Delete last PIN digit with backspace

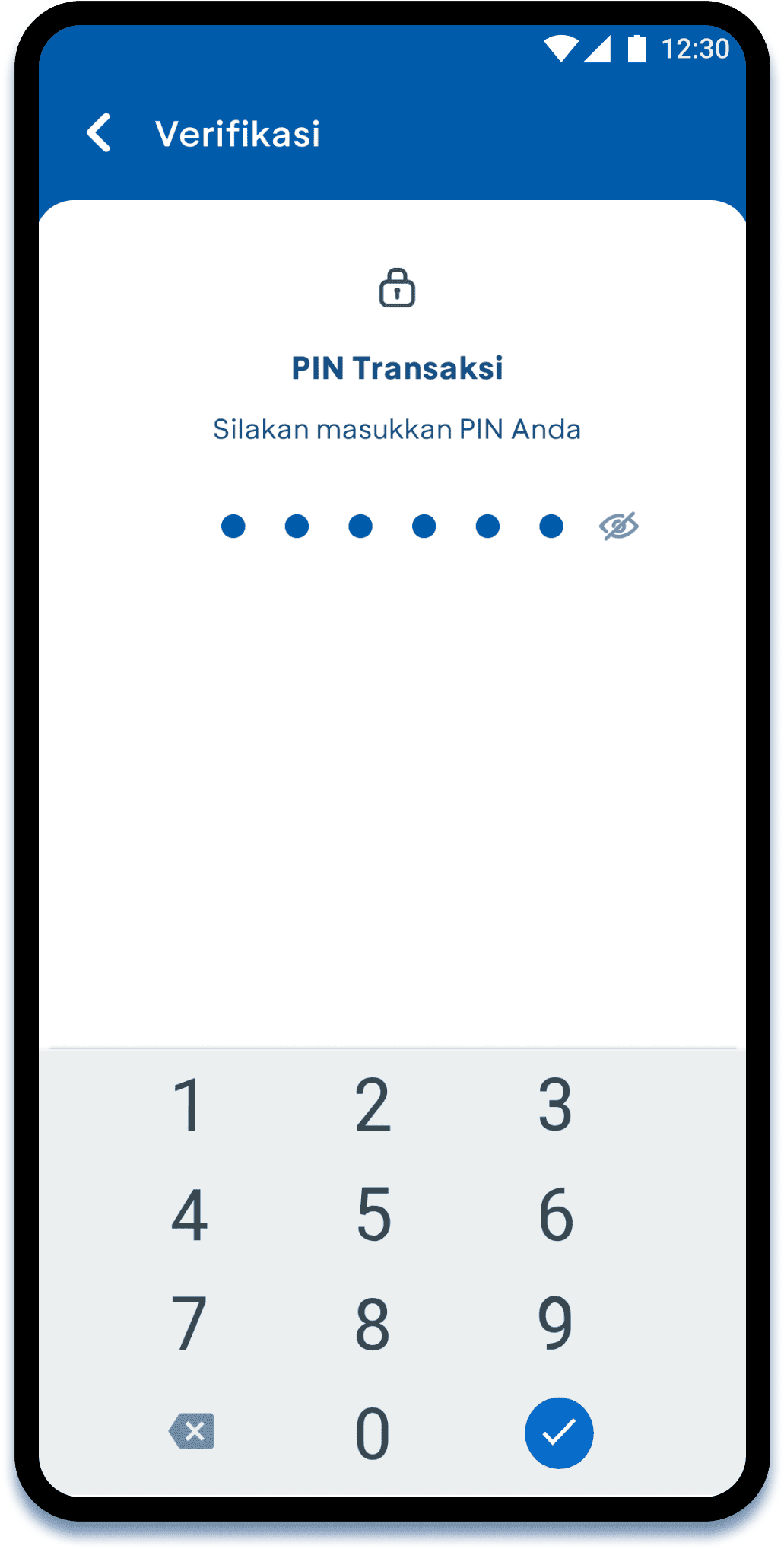[x=192, y=1432]
